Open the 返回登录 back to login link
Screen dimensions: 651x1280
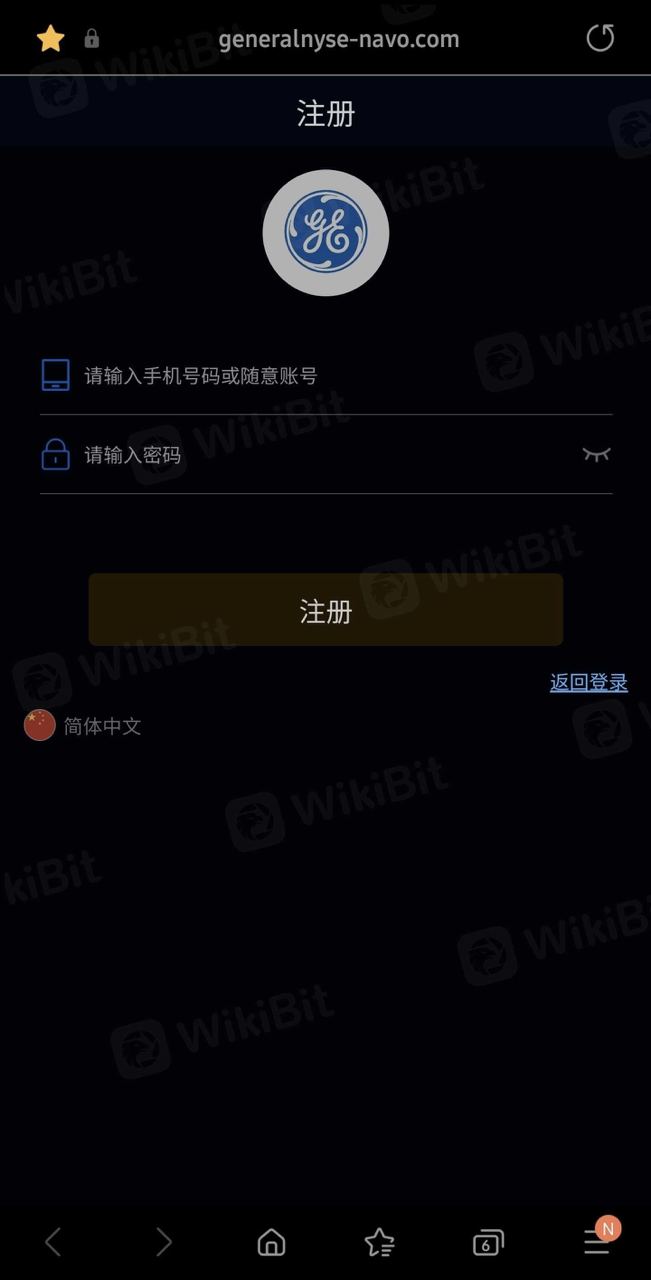click(x=588, y=683)
